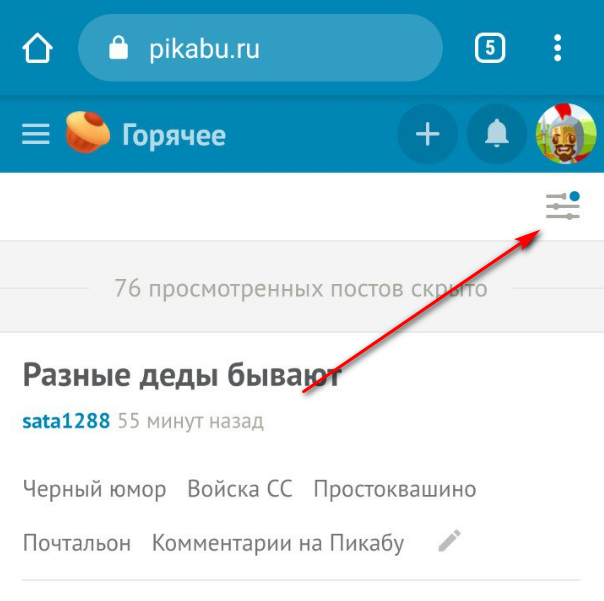Open the browser tab switcher
The width and height of the screenshot is (604, 601).
[489, 48]
